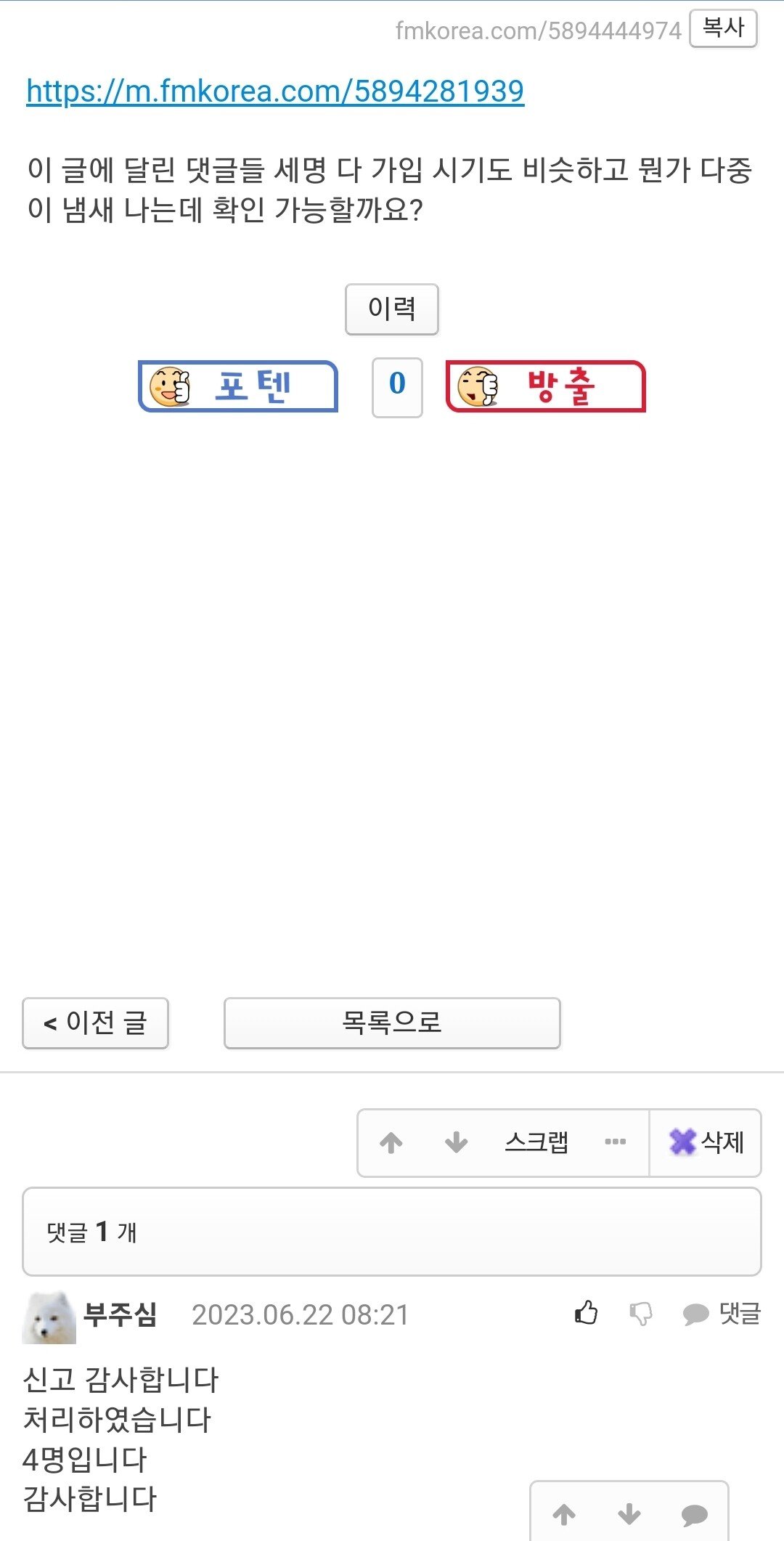Image resolution: width=784 pixels, height=1541 pixels.
Task: Open the 이력 history button
Action: coord(391,309)
